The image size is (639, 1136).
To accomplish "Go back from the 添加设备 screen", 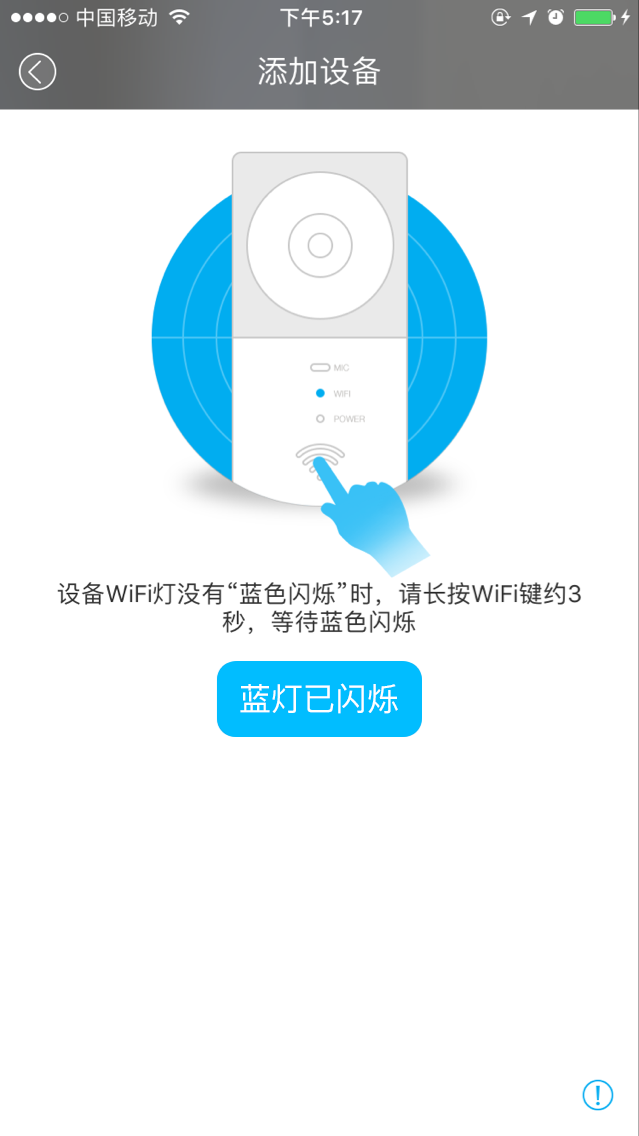I will tap(37, 72).
